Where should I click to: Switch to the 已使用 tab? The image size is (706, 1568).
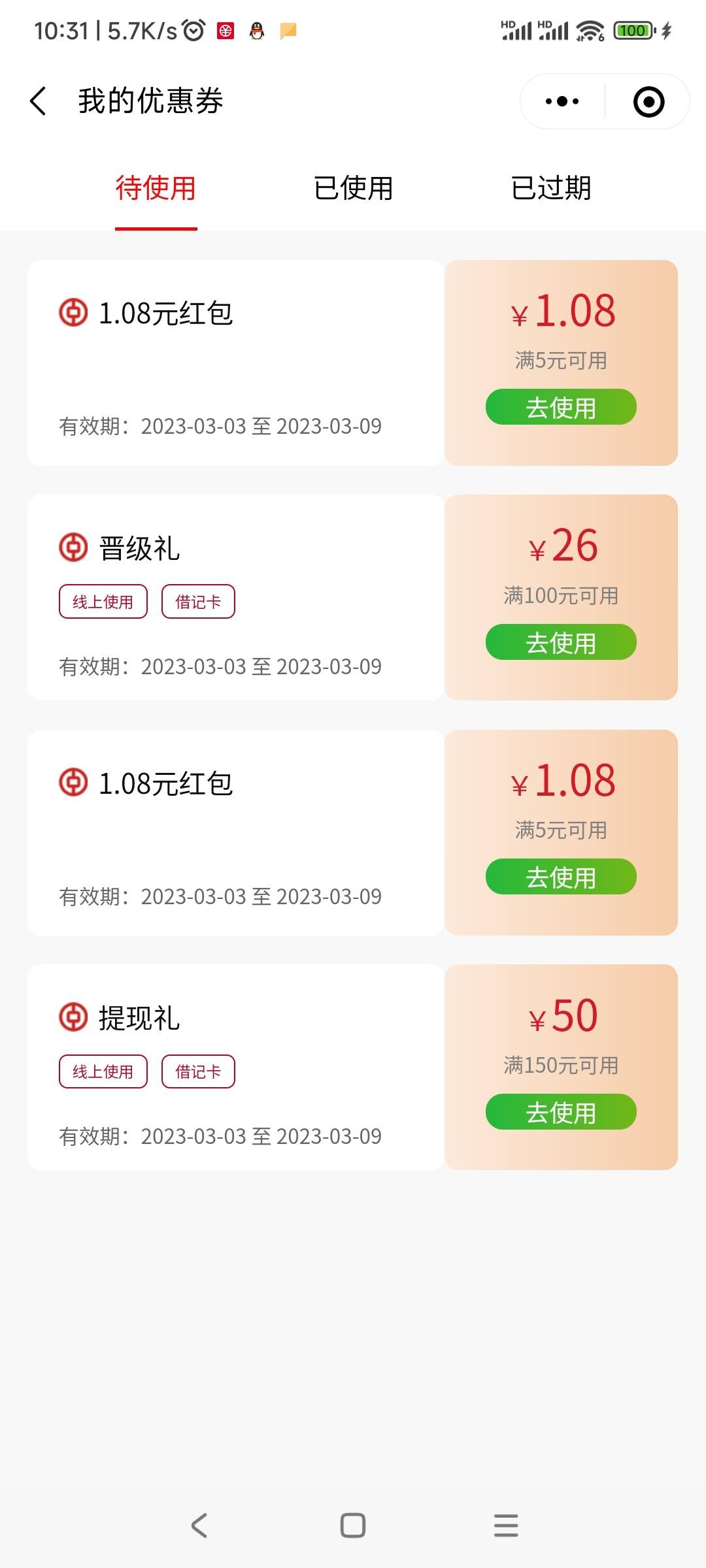tap(353, 188)
